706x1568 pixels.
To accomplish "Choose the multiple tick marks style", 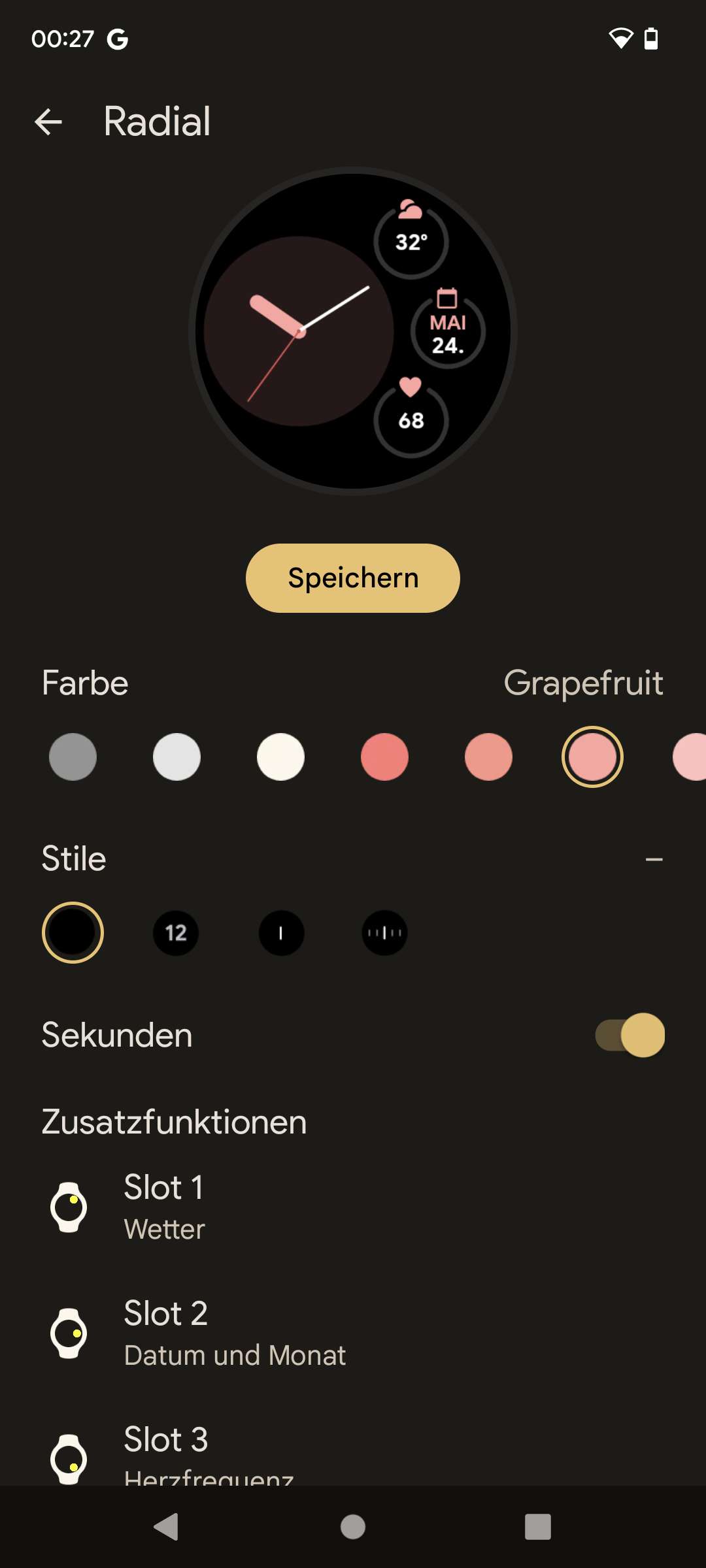I will (385, 932).
